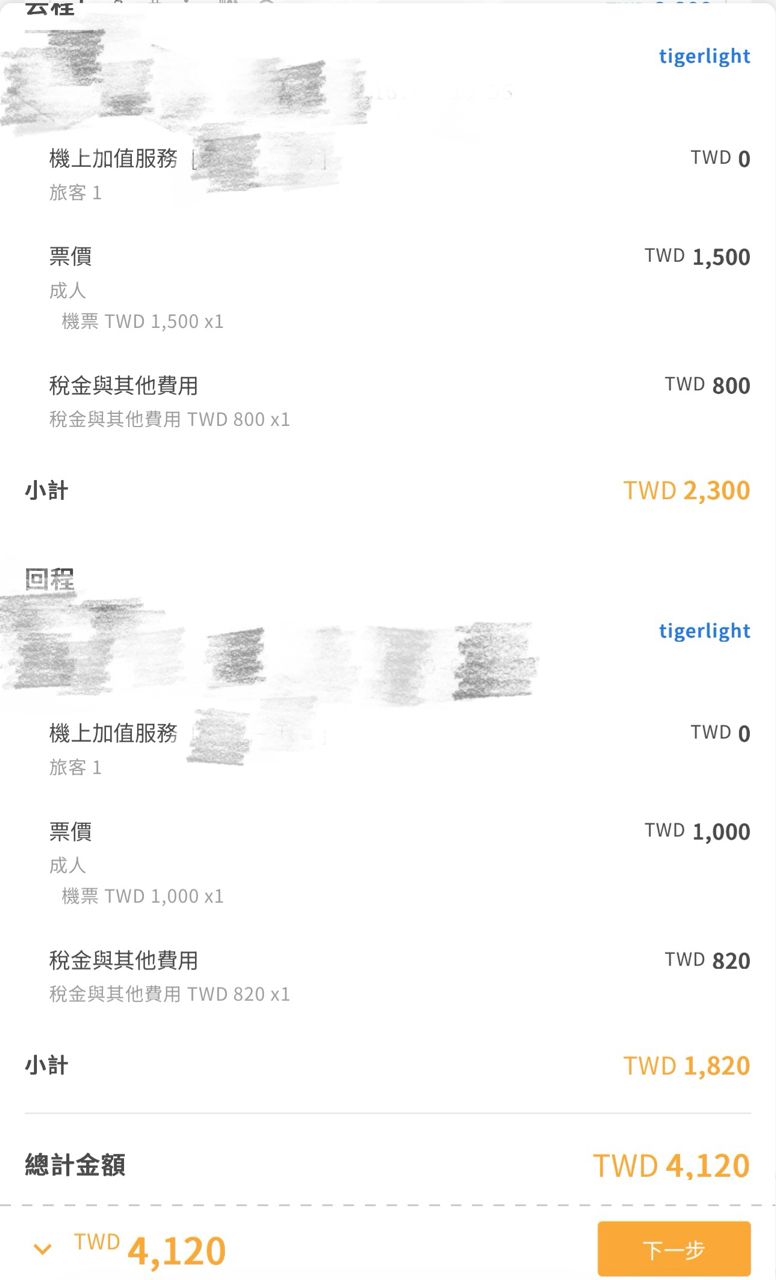Image resolution: width=776 pixels, height=1280 pixels.
Task: Open the tigerlight fare link under 去程
Action: tap(704, 56)
